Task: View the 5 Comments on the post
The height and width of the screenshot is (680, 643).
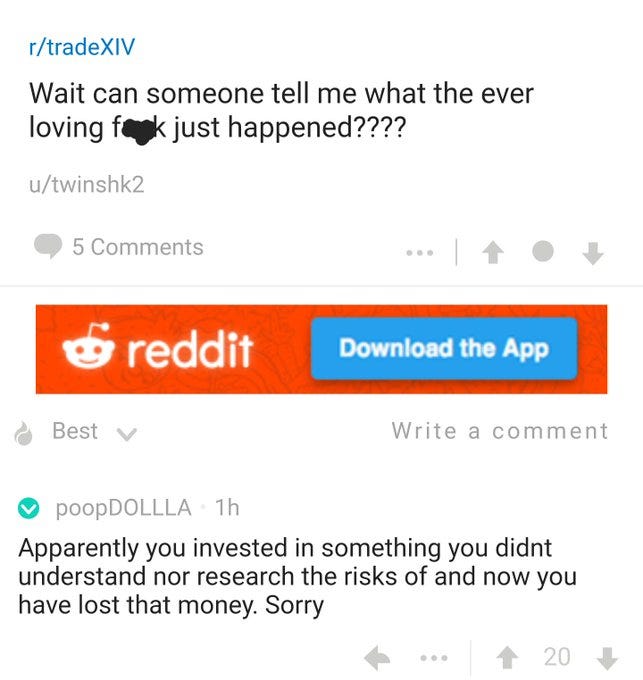Action: [118, 247]
